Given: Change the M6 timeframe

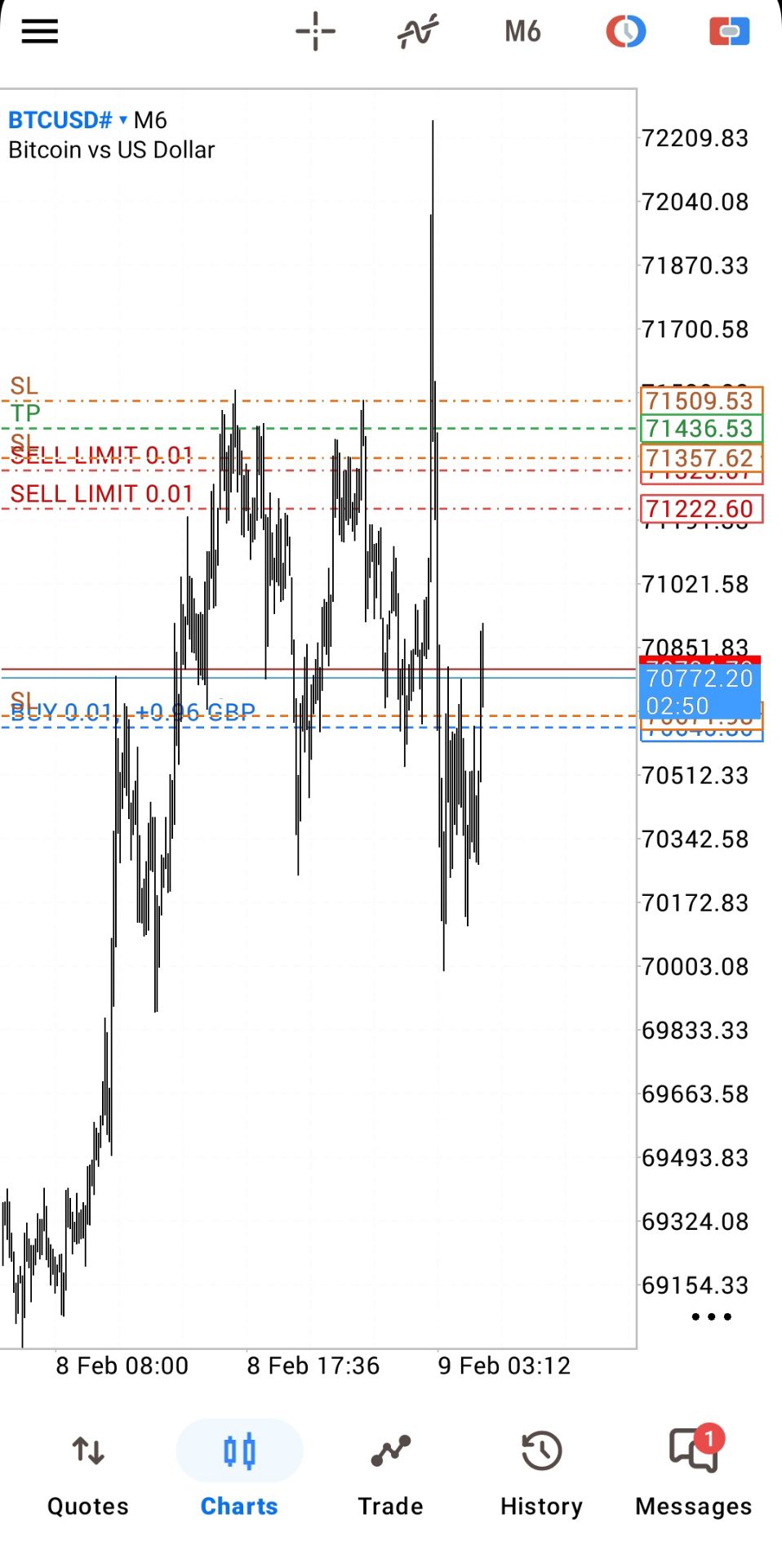Looking at the screenshot, I should tap(522, 32).
